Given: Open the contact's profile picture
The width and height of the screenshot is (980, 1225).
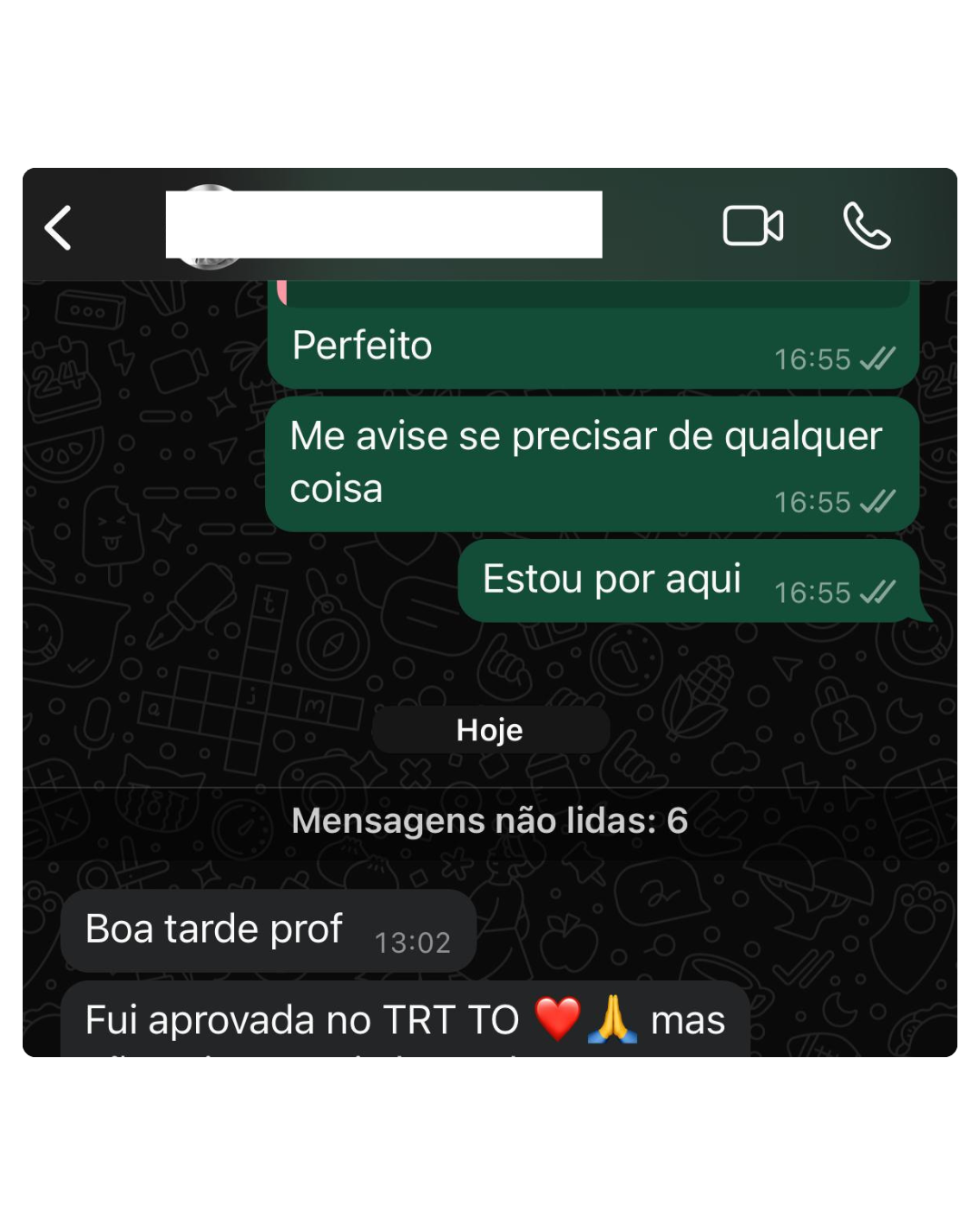Looking at the screenshot, I should point(211,225).
